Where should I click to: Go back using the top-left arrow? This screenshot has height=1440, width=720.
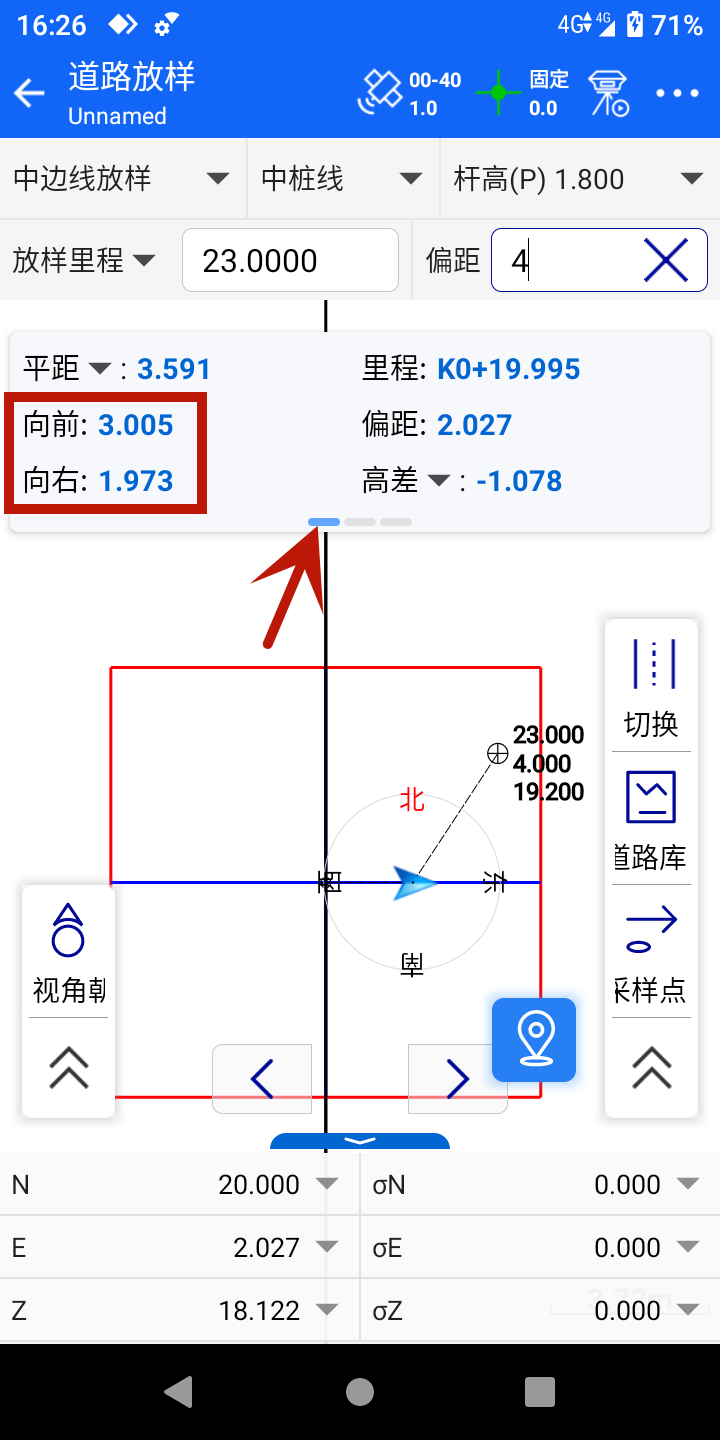coord(30,94)
